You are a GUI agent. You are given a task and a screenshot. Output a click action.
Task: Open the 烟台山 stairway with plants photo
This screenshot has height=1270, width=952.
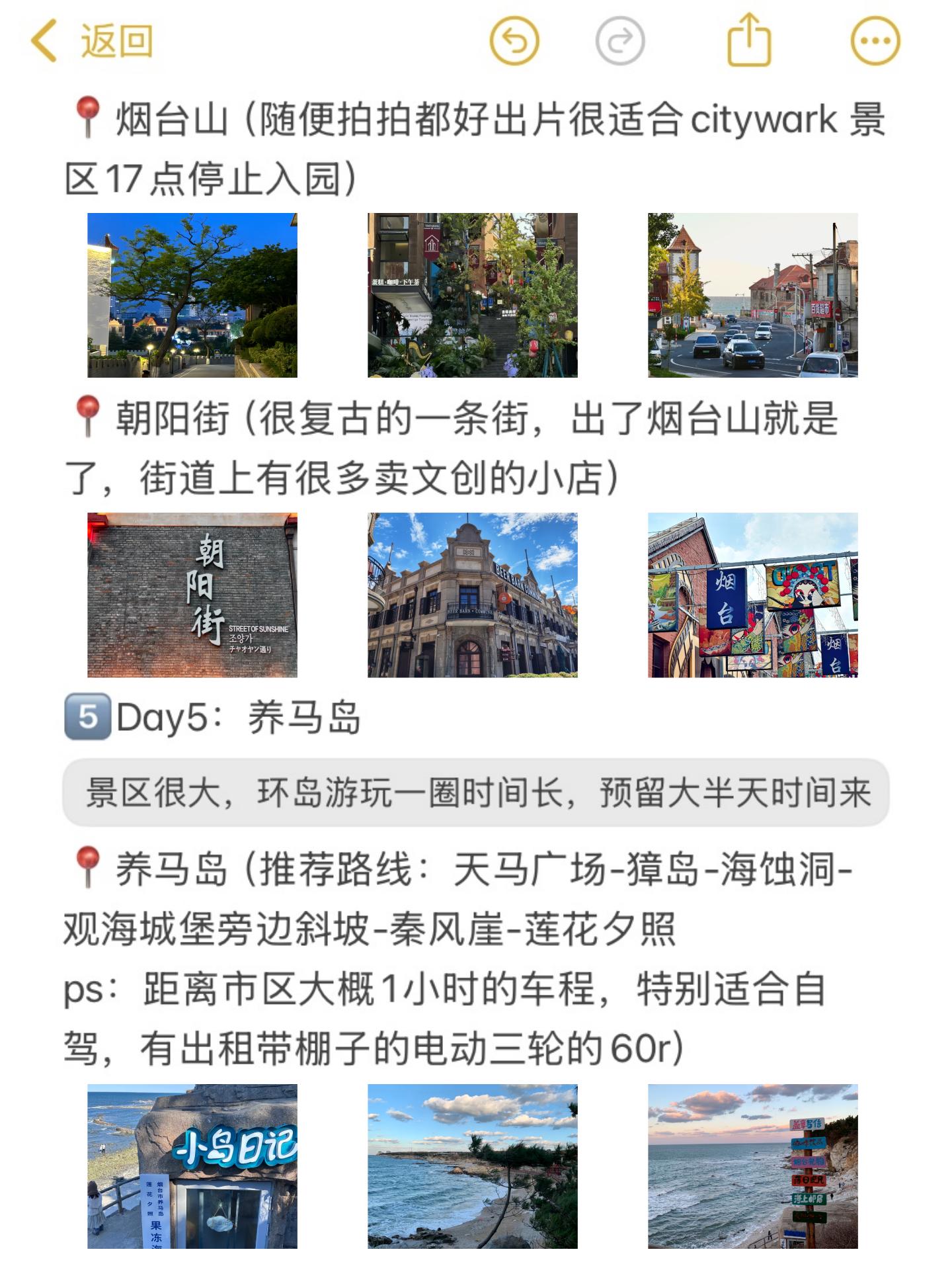click(473, 295)
